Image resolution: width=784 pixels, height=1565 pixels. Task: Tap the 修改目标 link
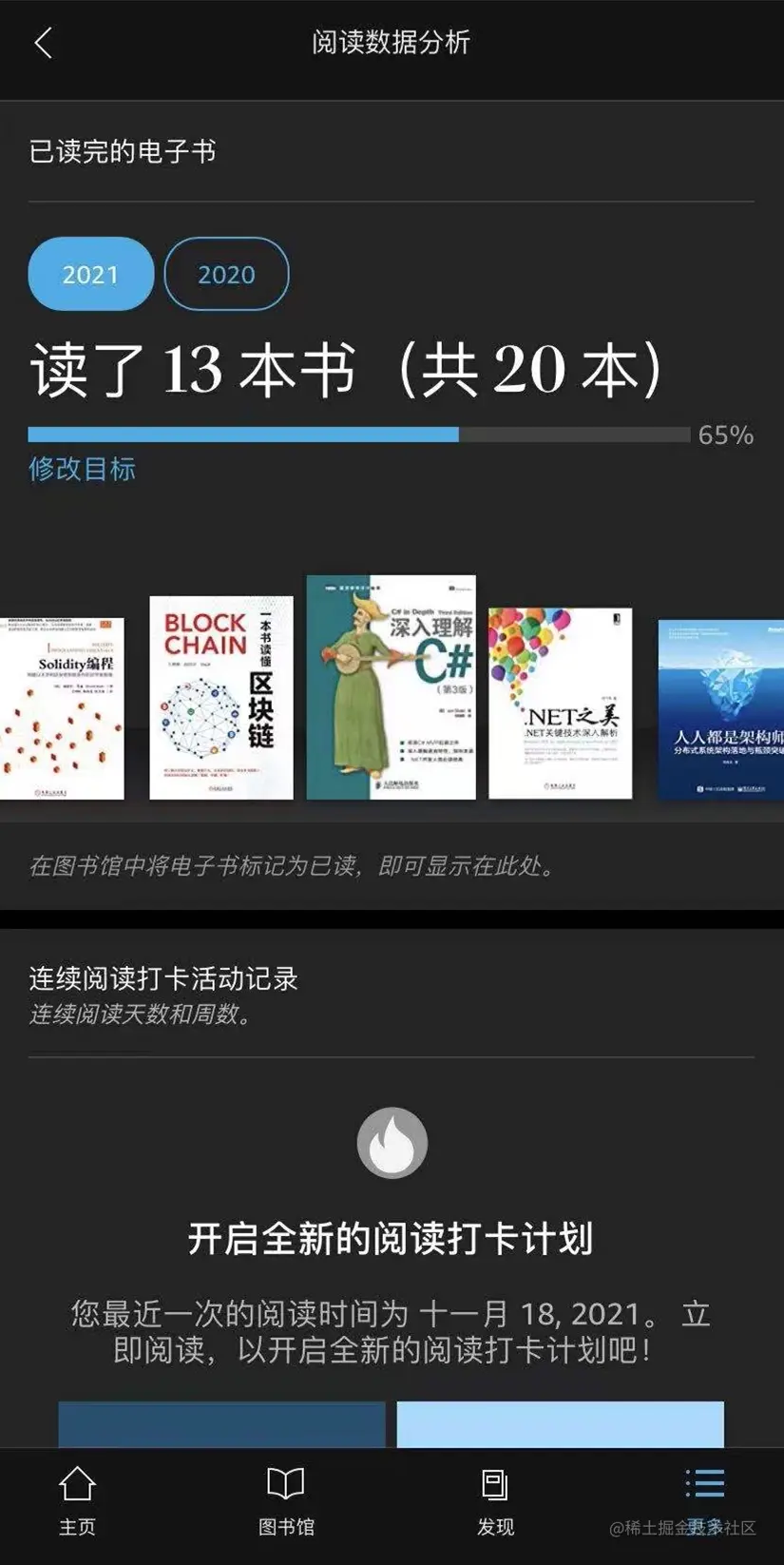(82, 469)
